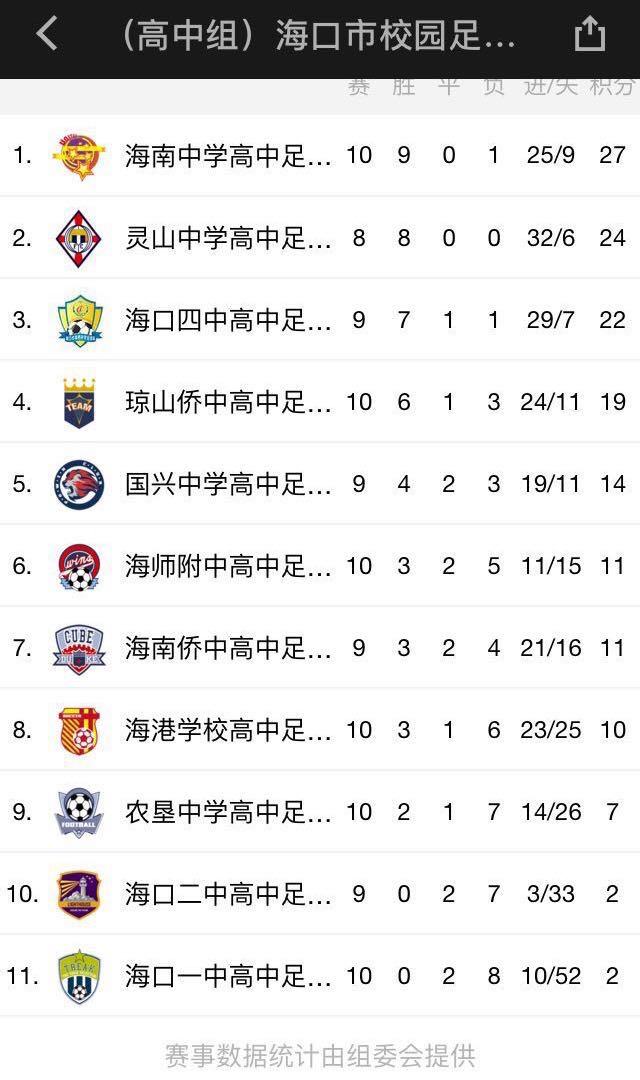Open the 海南中学高中足 team row
This screenshot has height=1080, width=640.
228,155
